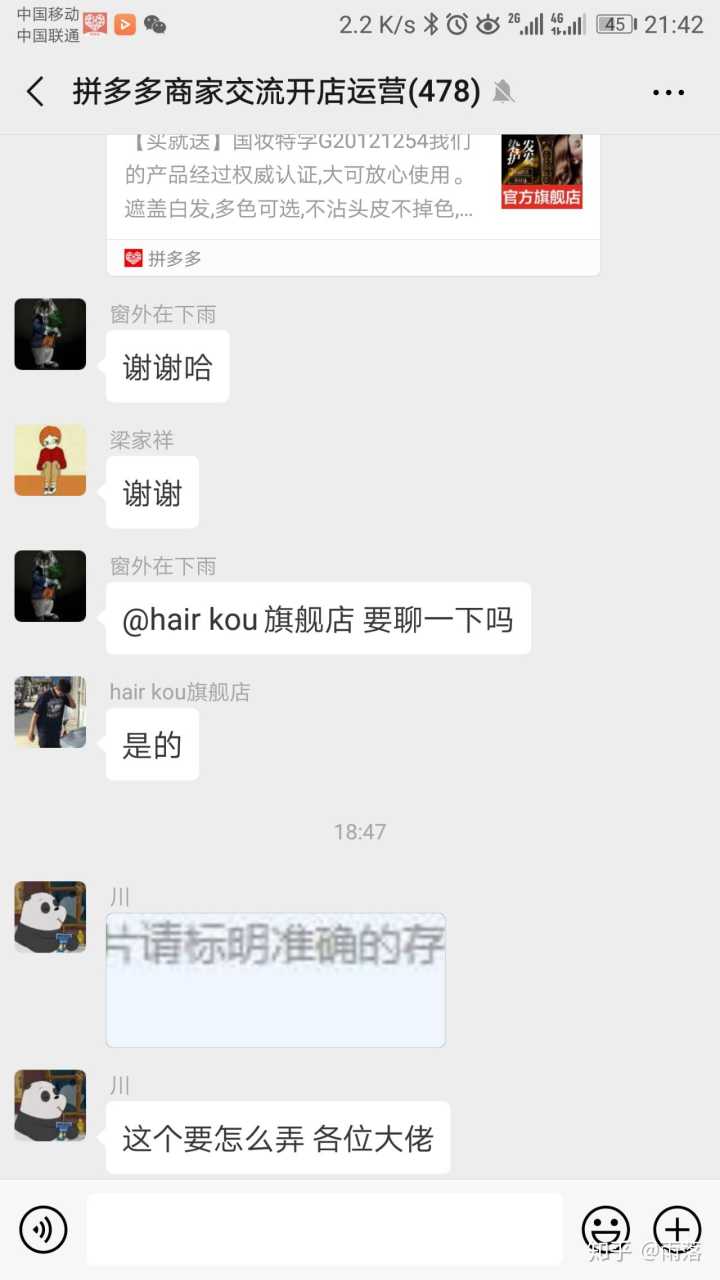The image size is (720, 1280).
Task: Open hair kou旗舰店's avatar
Action: click(50, 712)
